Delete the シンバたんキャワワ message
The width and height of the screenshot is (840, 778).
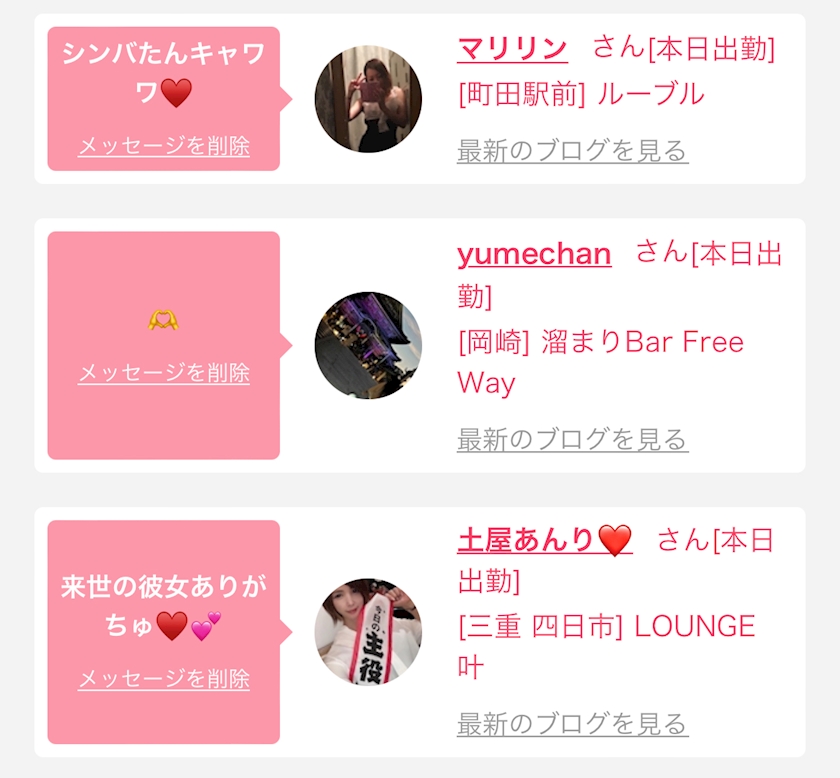click(164, 146)
